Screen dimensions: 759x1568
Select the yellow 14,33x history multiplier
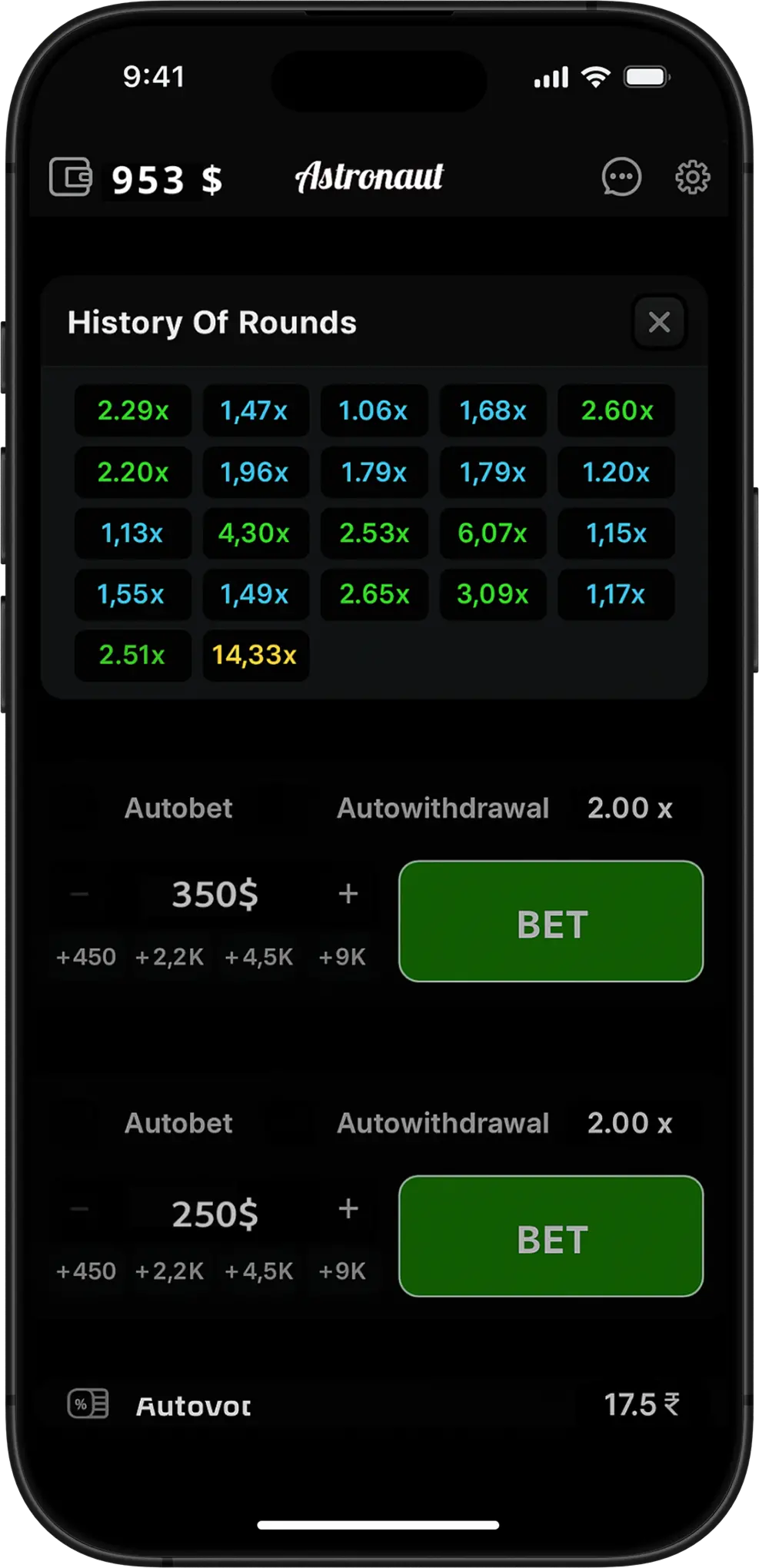pos(255,655)
